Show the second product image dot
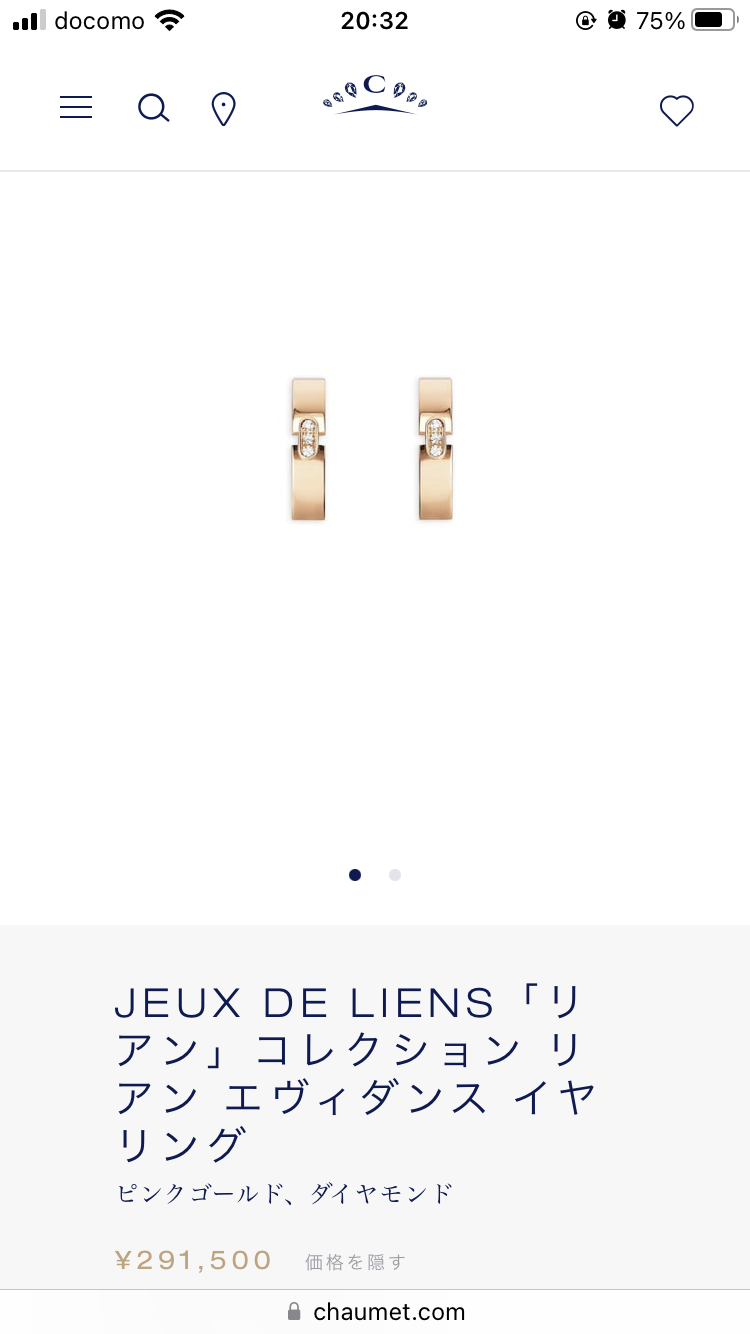The image size is (750, 1334). [x=395, y=875]
